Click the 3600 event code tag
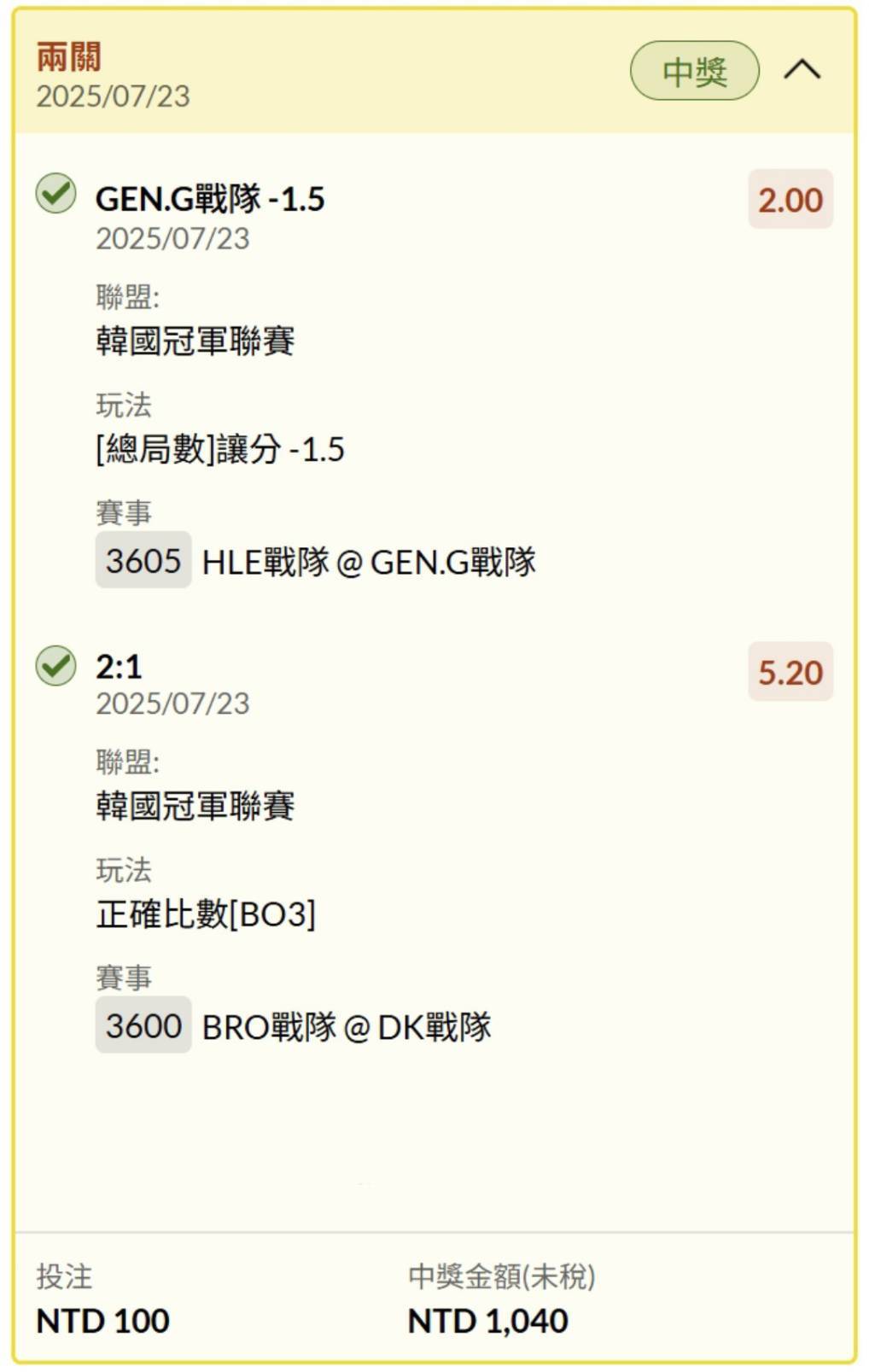 click(142, 1027)
